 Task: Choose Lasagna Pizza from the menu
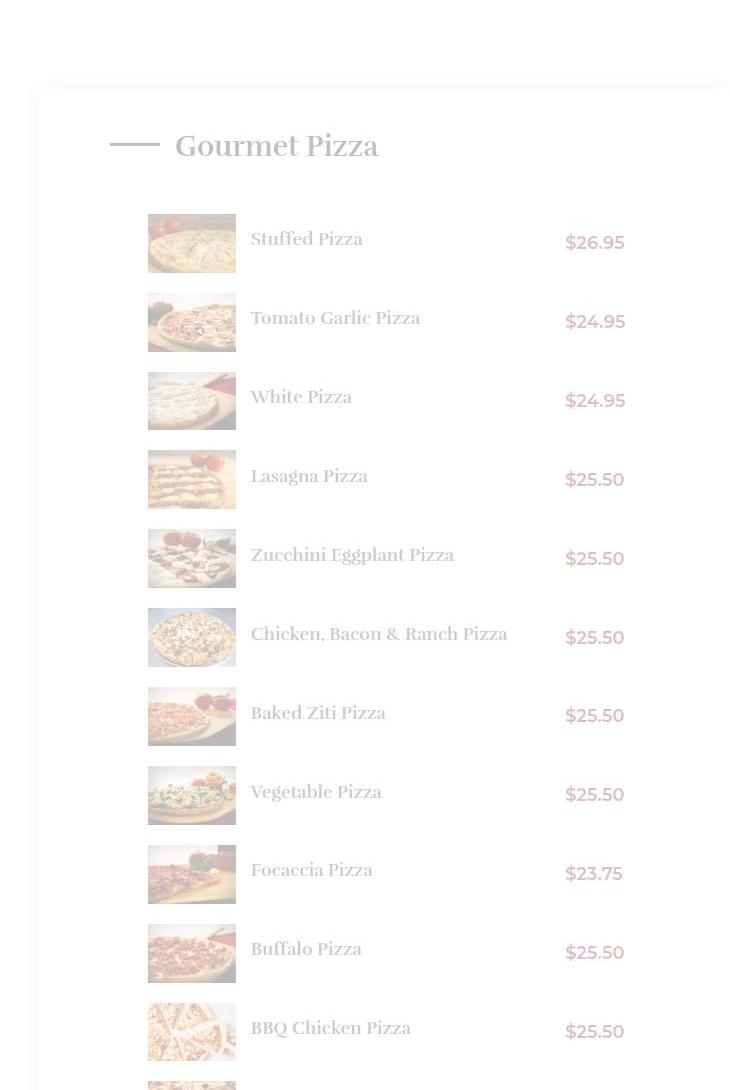tap(309, 476)
